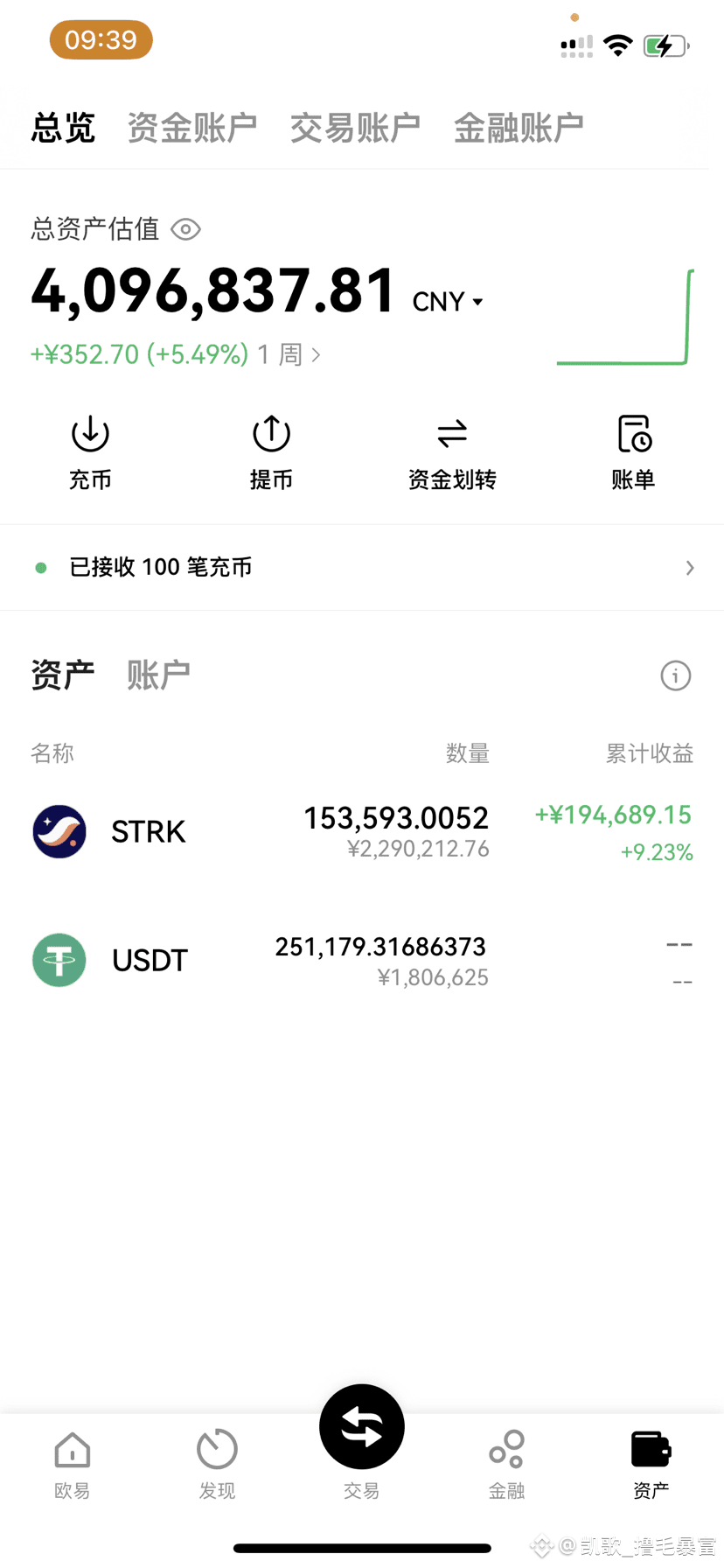Hide total asset value with eye icon
Screen dimensions: 724x1568
coord(186,229)
